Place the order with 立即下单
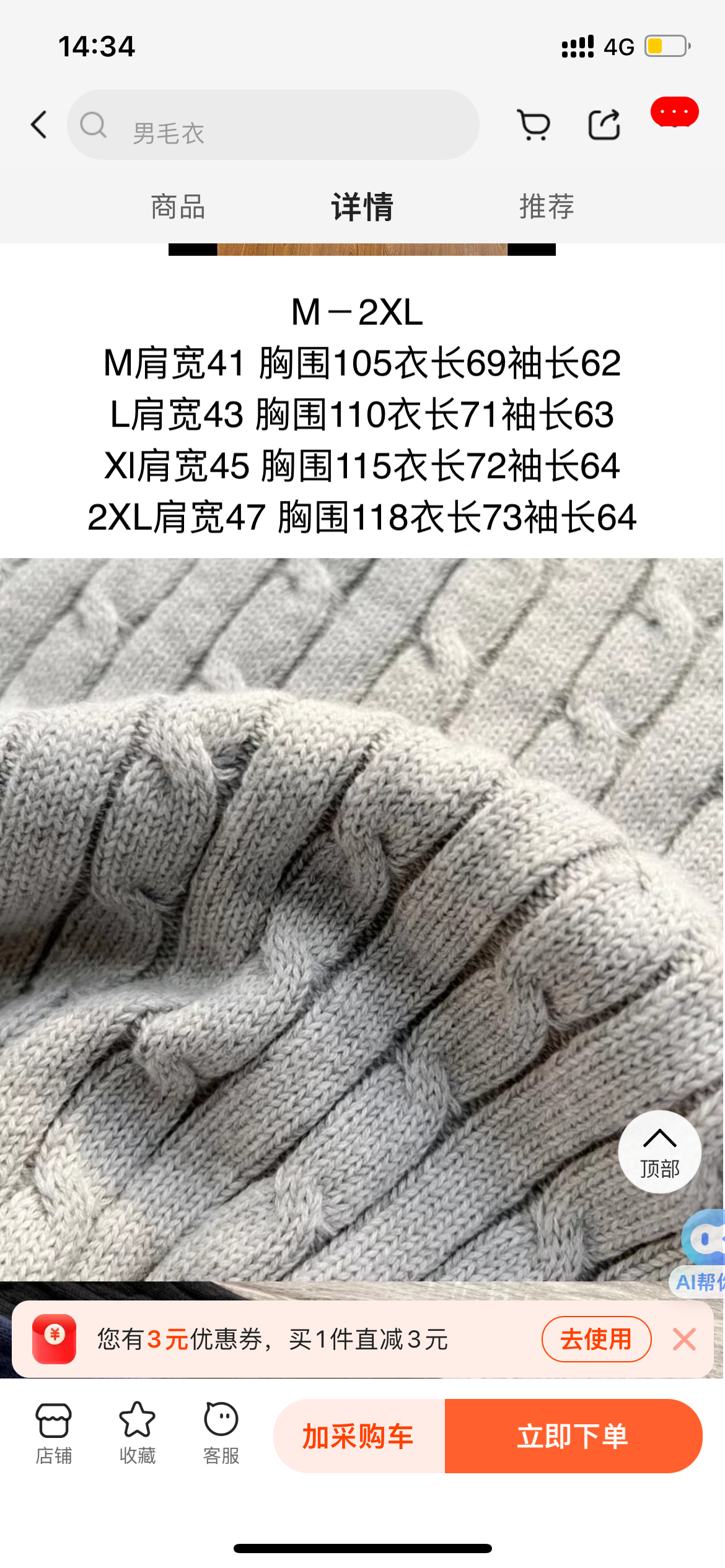The image size is (725, 1568). pos(573,1436)
